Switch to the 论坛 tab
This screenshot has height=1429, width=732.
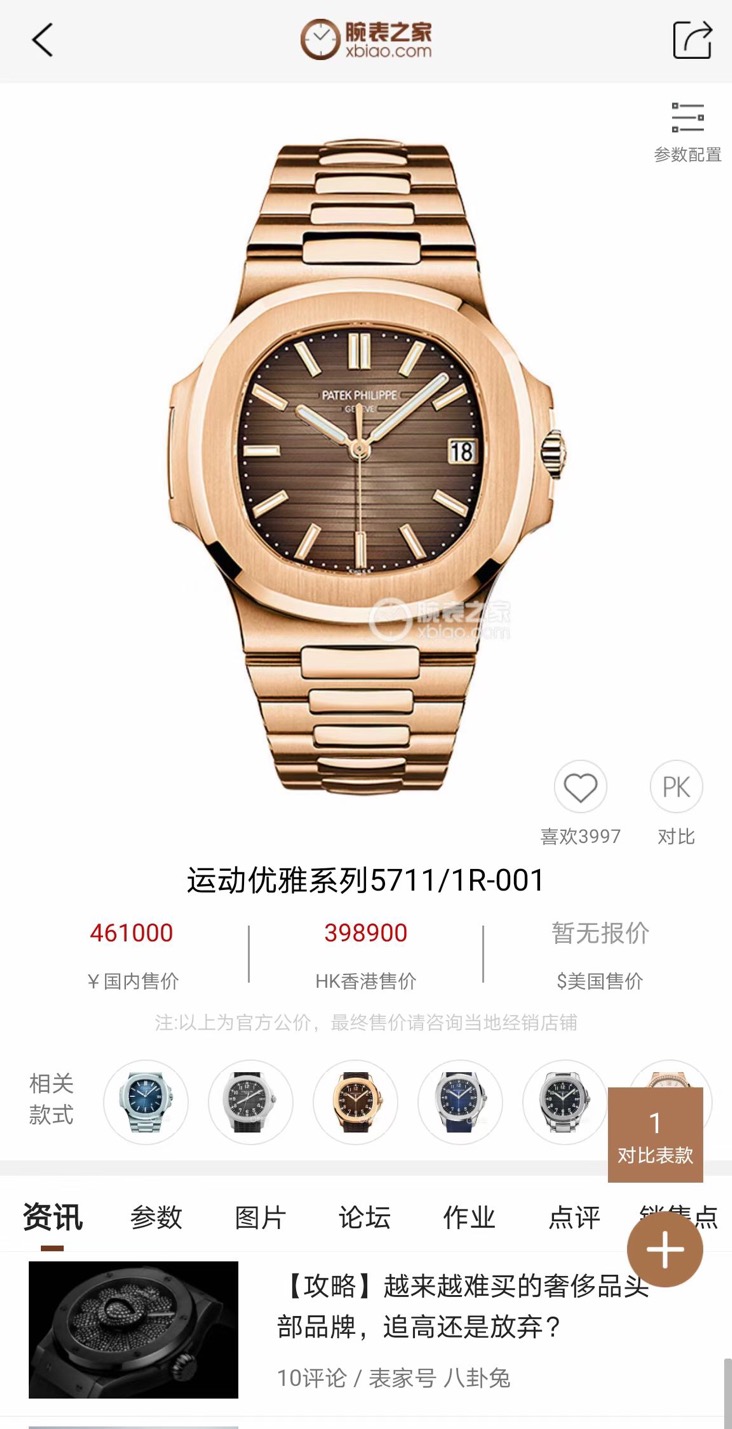(x=364, y=1217)
